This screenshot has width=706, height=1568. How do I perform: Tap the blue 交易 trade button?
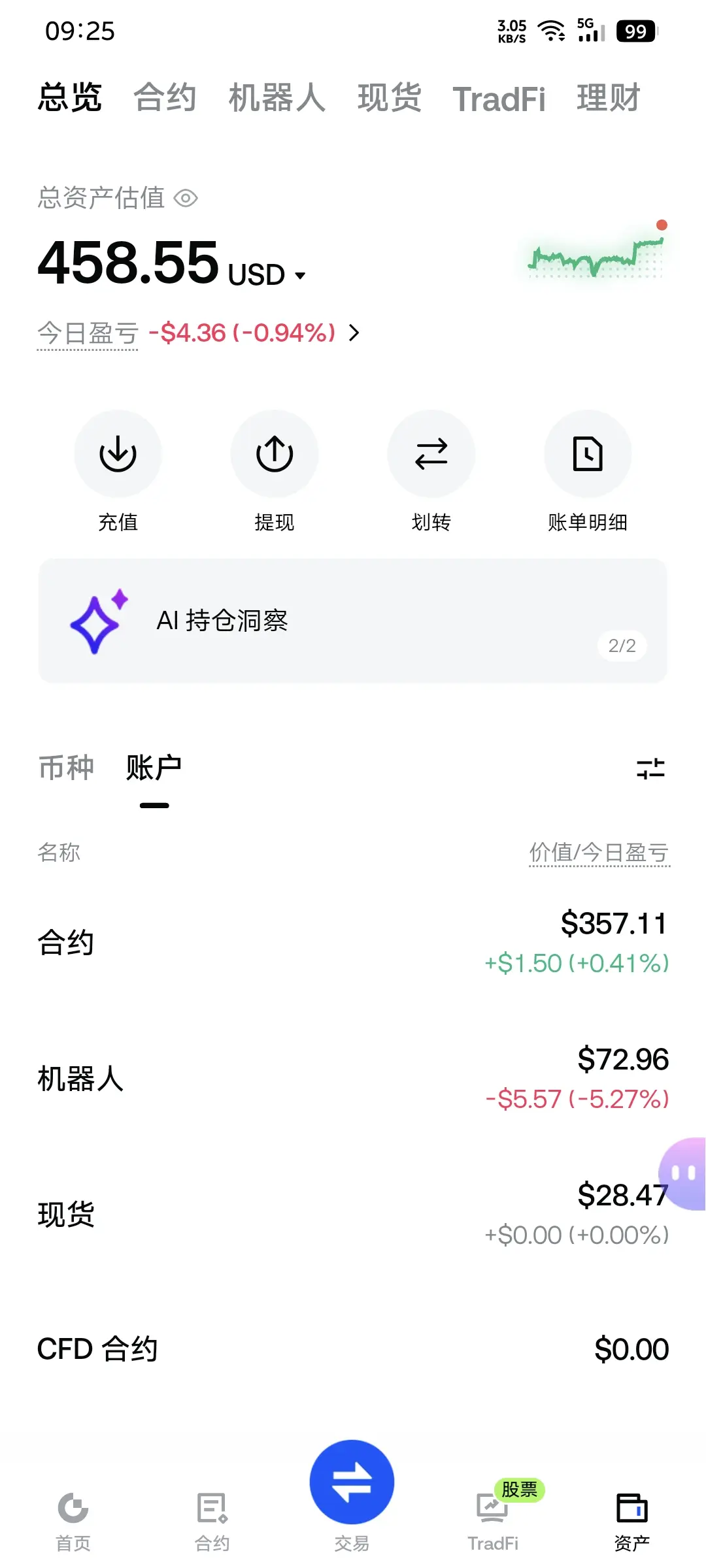352,1483
